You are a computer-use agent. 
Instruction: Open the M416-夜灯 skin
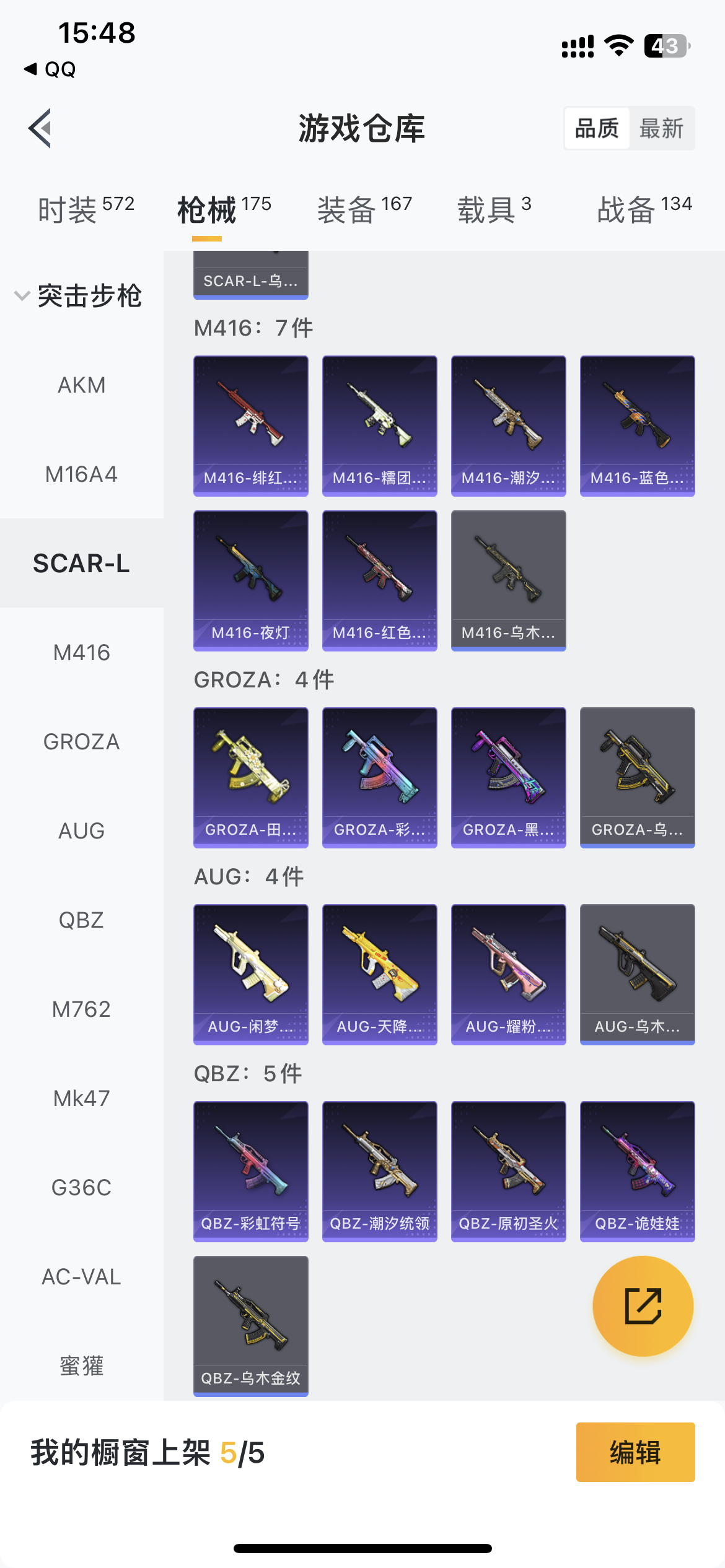pos(250,580)
